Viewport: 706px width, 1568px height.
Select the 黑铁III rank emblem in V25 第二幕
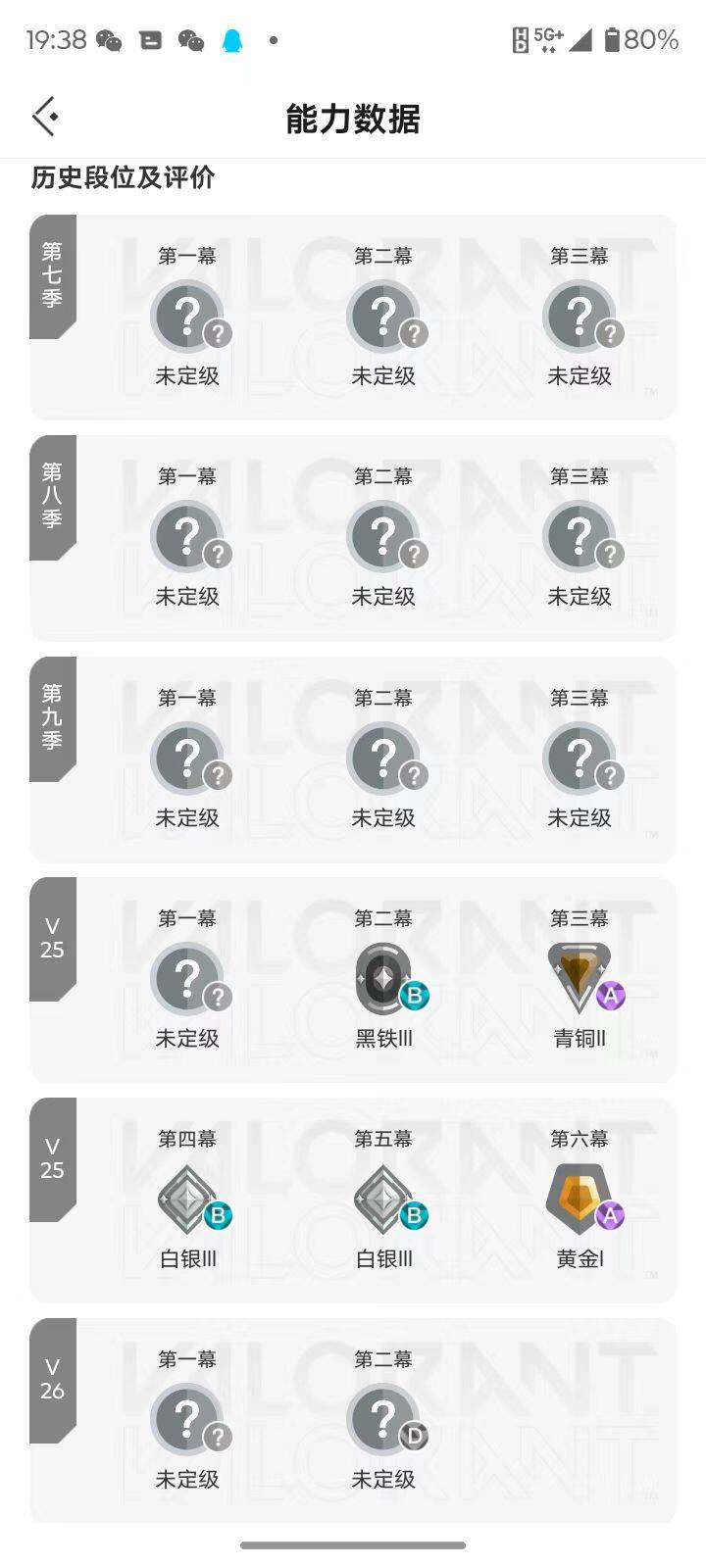pyautogui.click(x=383, y=977)
